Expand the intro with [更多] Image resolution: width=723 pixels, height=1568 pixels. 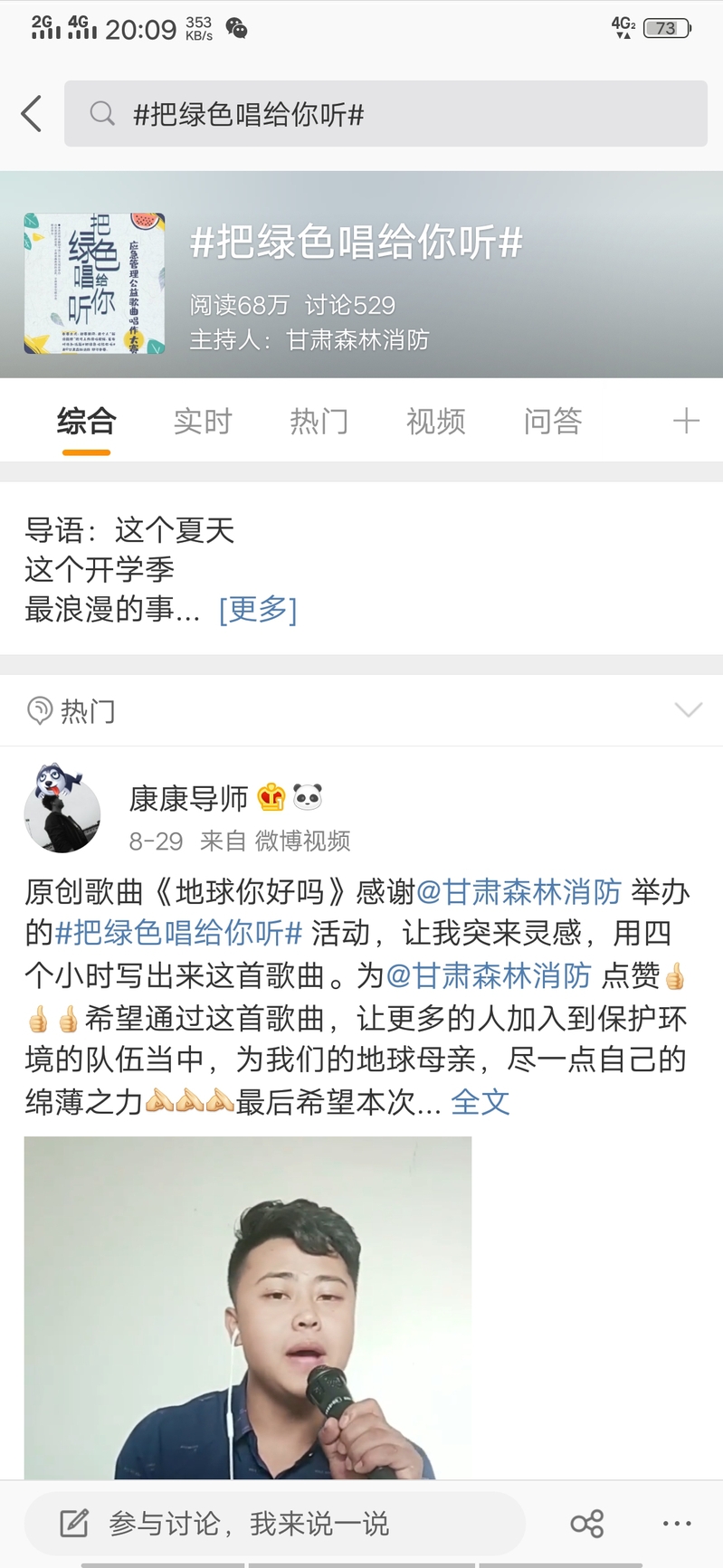[x=258, y=609]
